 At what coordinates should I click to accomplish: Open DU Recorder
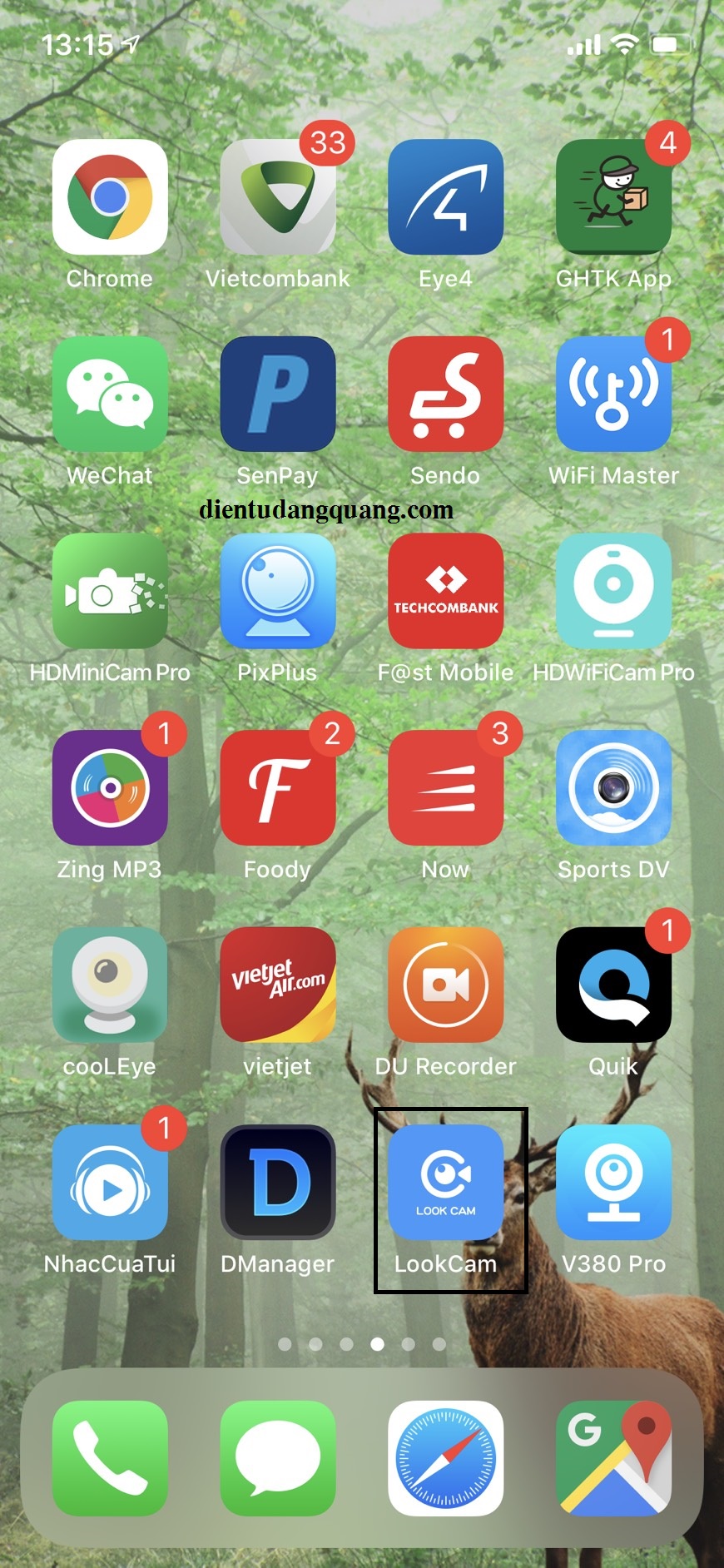coord(446,985)
